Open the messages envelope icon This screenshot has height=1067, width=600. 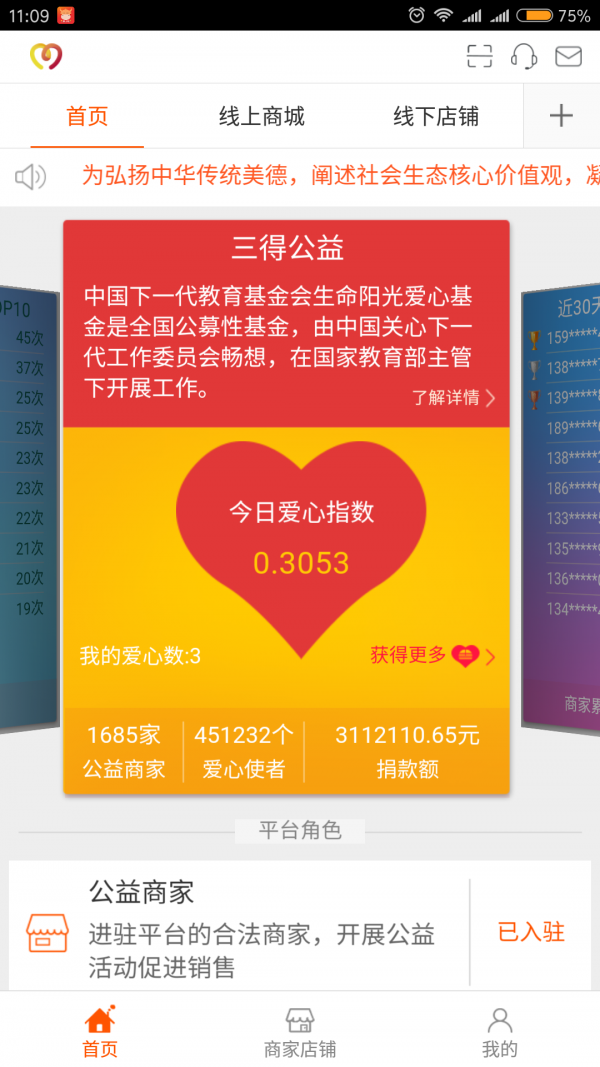pyautogui.click(x=568, y=56)
